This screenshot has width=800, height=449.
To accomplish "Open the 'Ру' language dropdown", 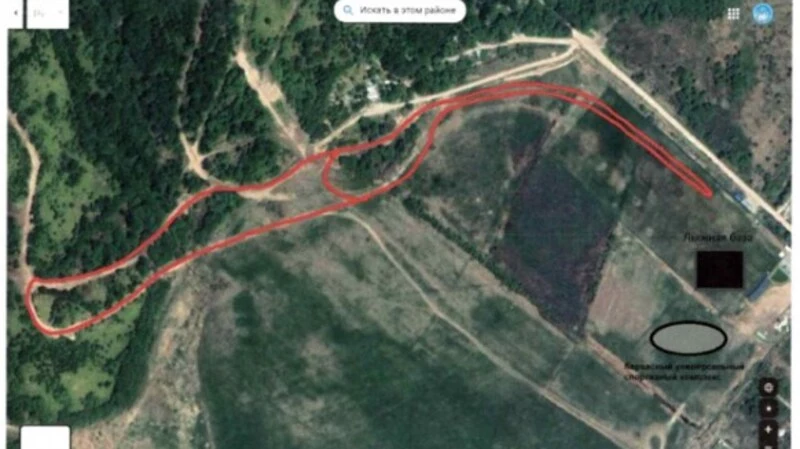I will pyautogui.click(x=47, y=14).
